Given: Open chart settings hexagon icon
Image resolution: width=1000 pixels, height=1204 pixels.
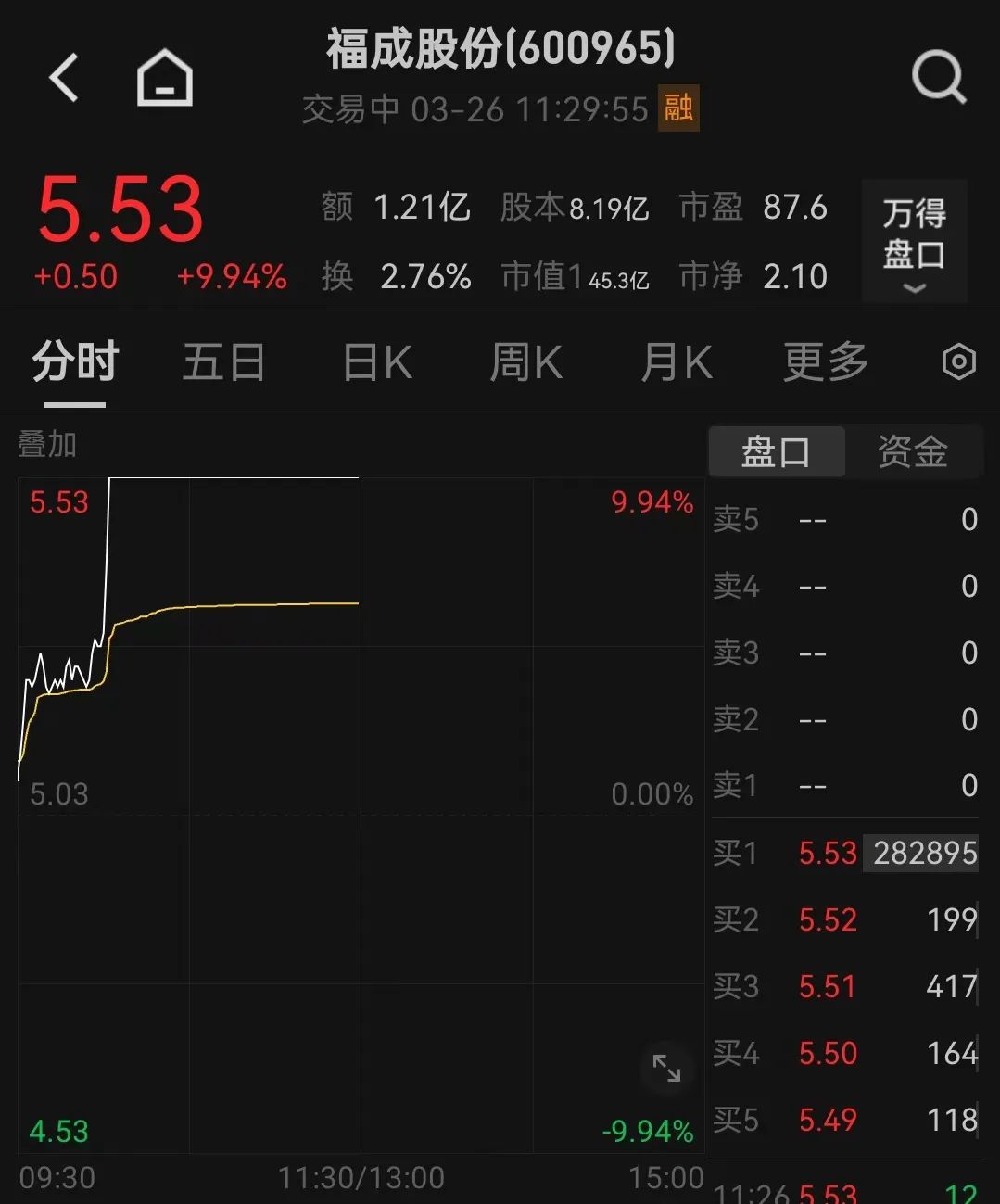Looking at the screenshot, I should tap(958, 361).
